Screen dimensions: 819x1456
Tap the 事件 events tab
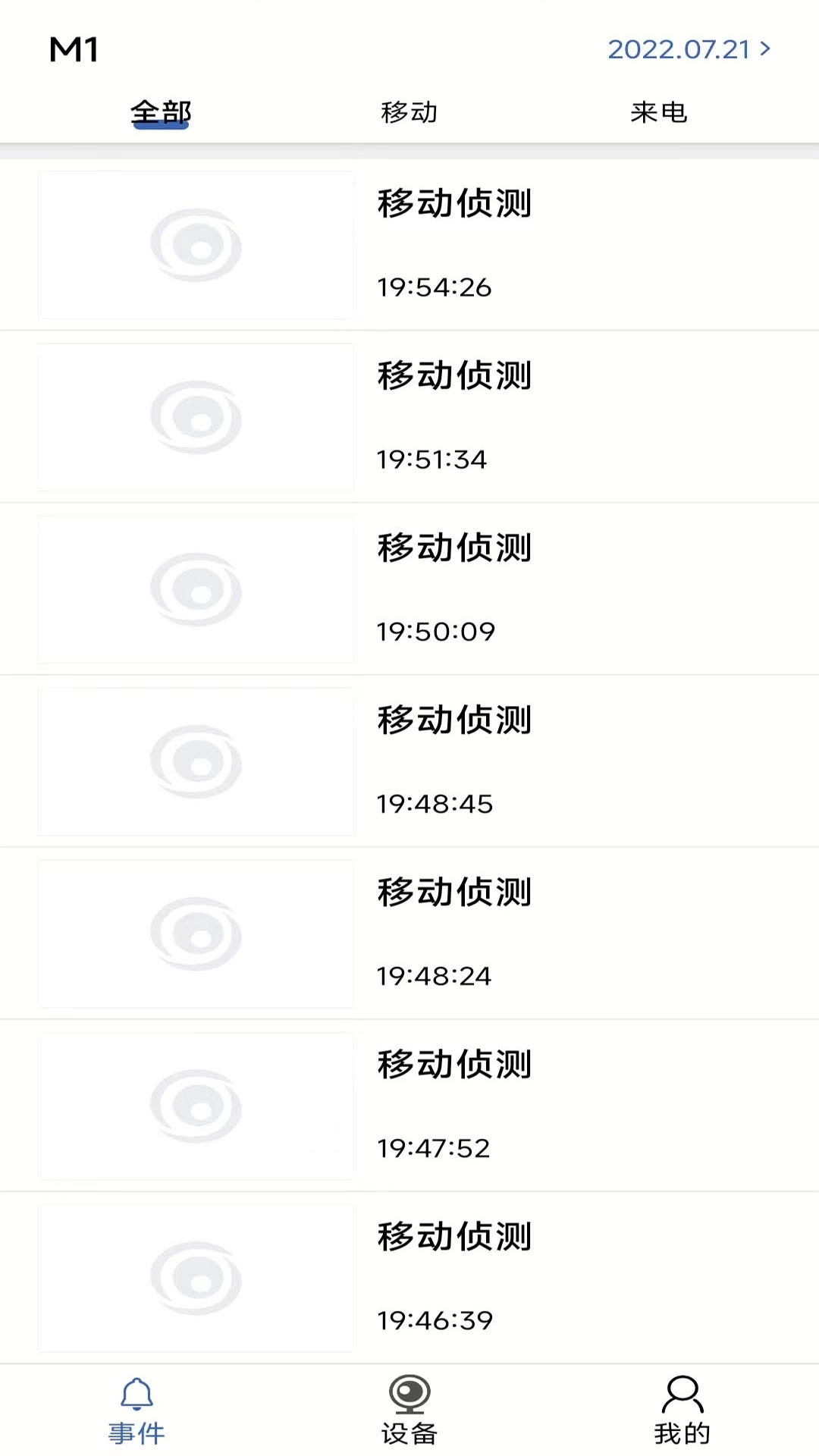(x=136, y=1410)
